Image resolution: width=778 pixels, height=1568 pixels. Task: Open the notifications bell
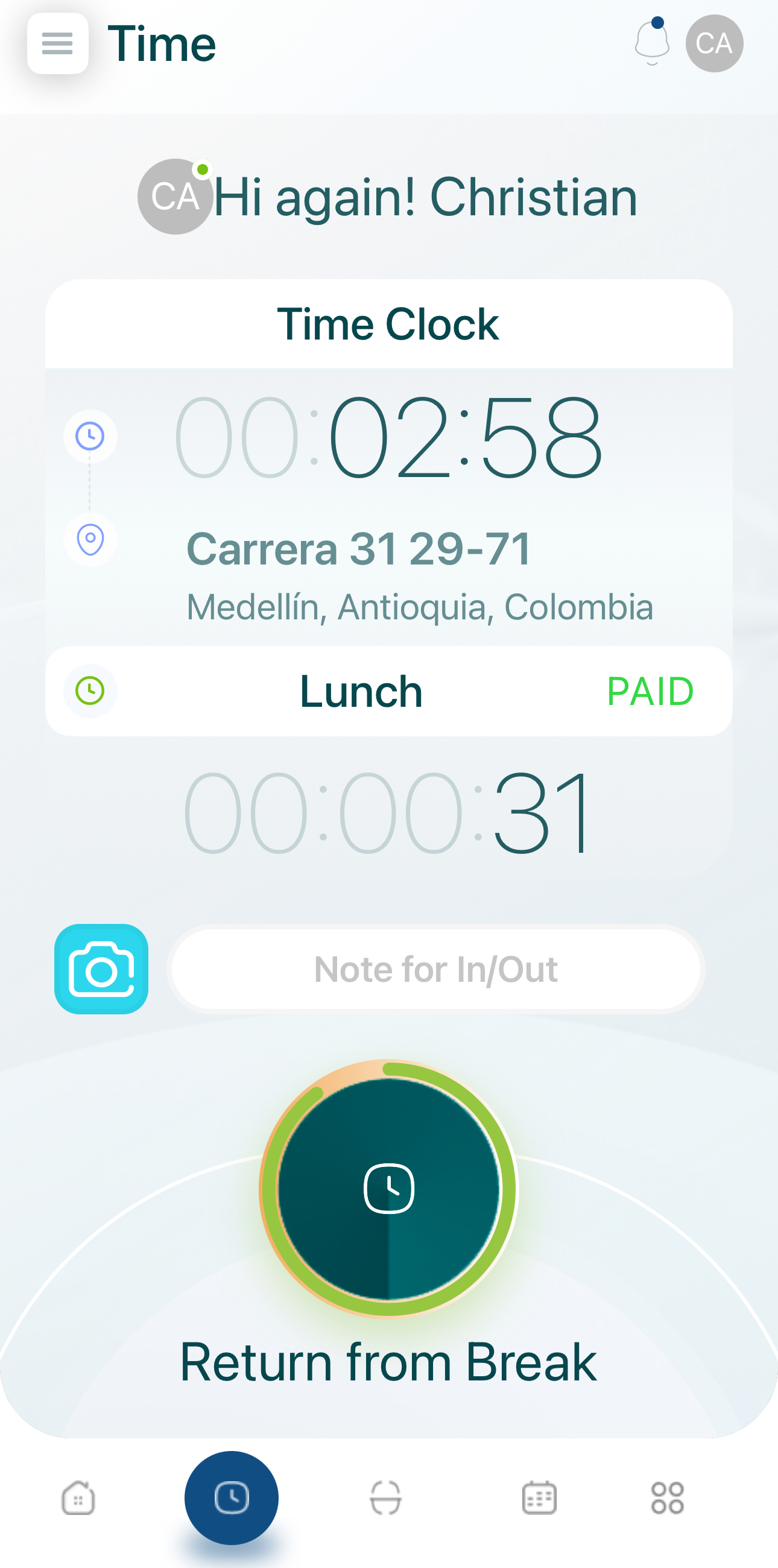point(651,42)
